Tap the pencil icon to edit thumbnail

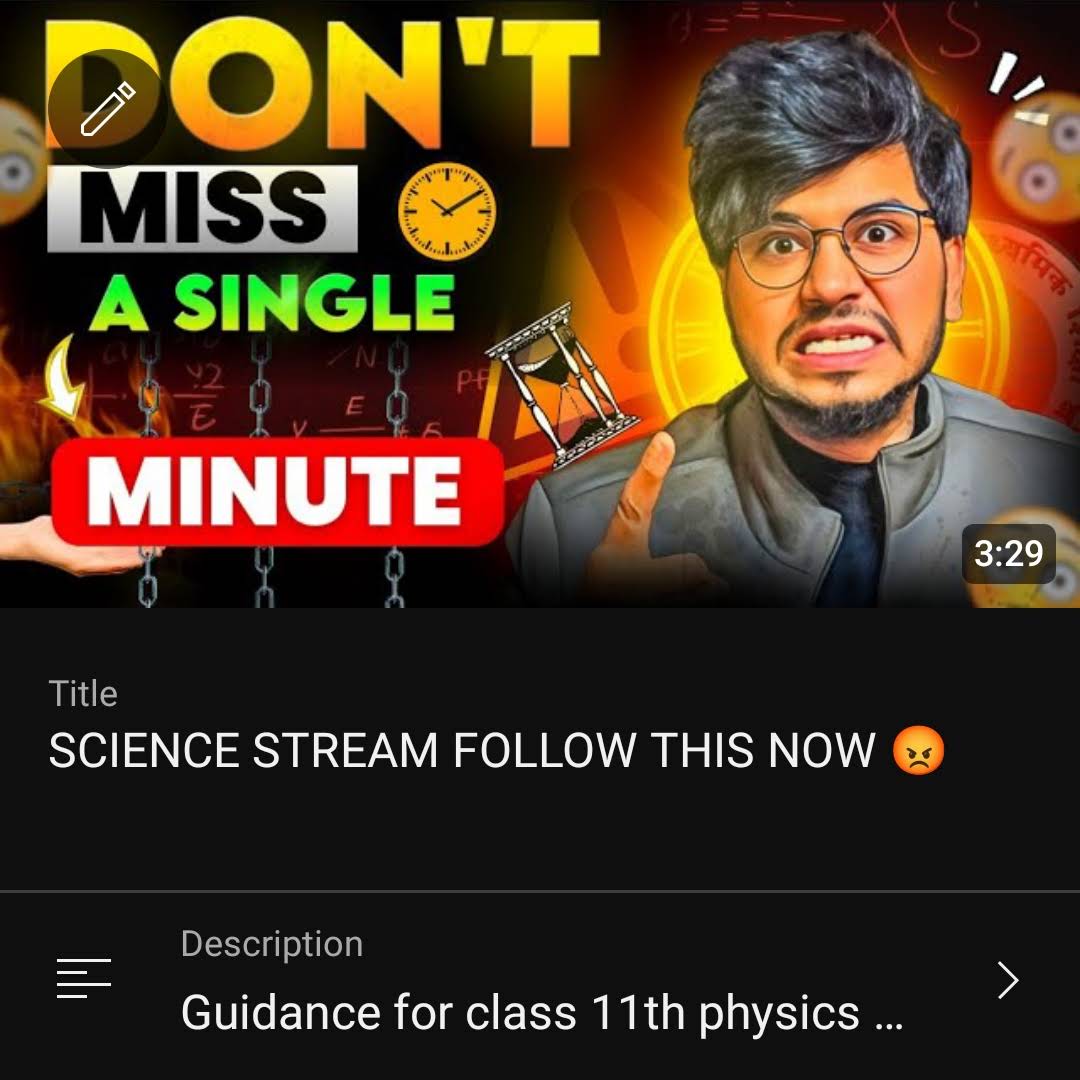pos(107,109)
